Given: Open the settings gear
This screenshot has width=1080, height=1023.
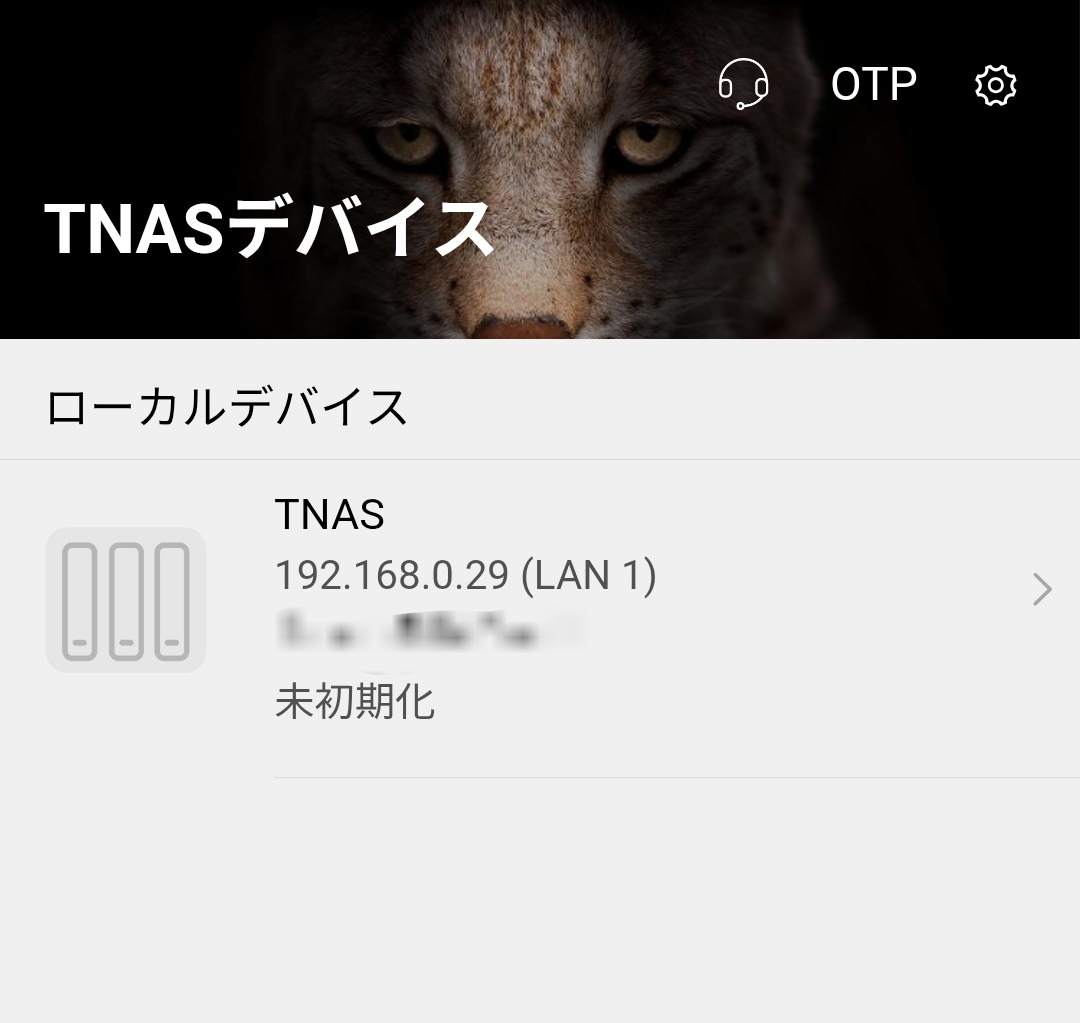Looking at the screenshot, I should click(x=995, y=85).
